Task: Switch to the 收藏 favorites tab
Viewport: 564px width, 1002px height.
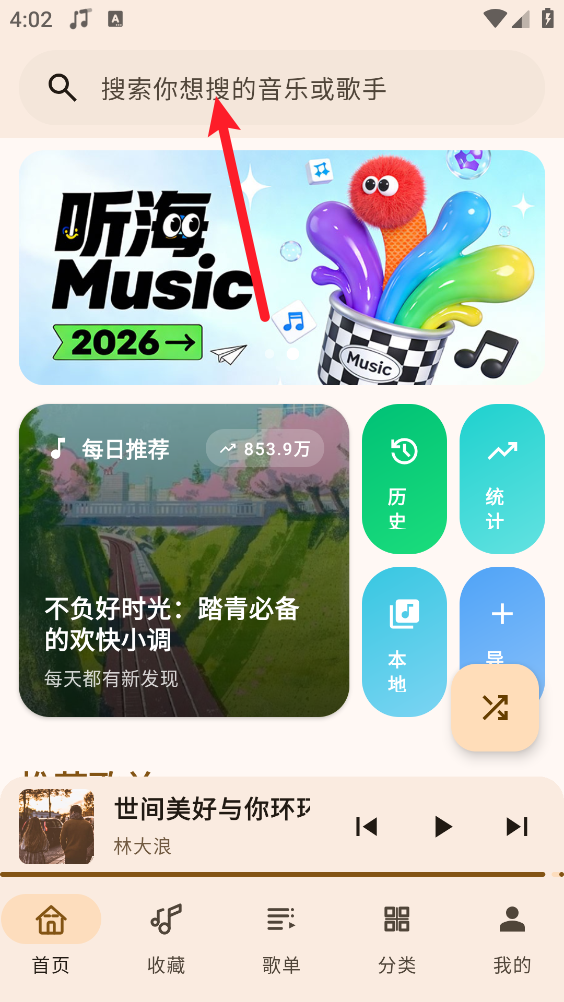Action: 166,935
